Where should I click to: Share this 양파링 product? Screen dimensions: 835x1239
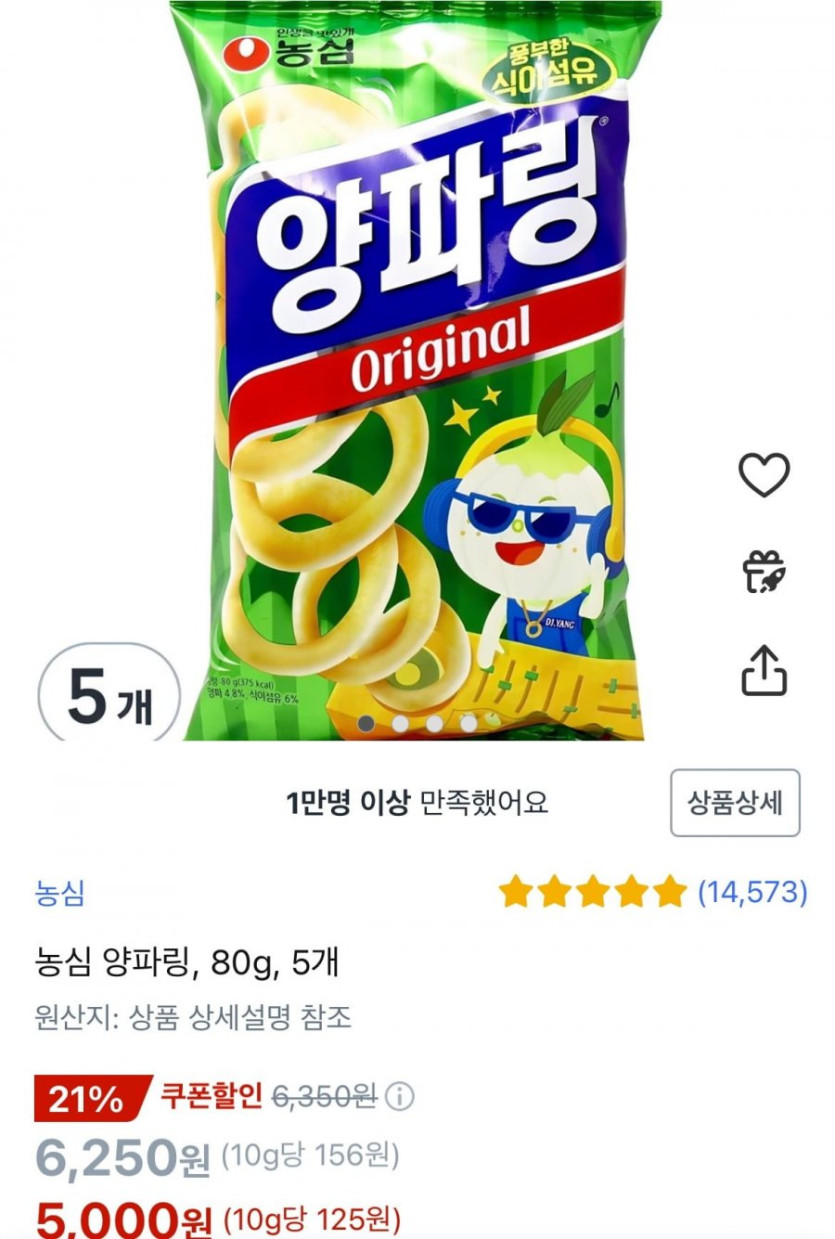(764, 669)
